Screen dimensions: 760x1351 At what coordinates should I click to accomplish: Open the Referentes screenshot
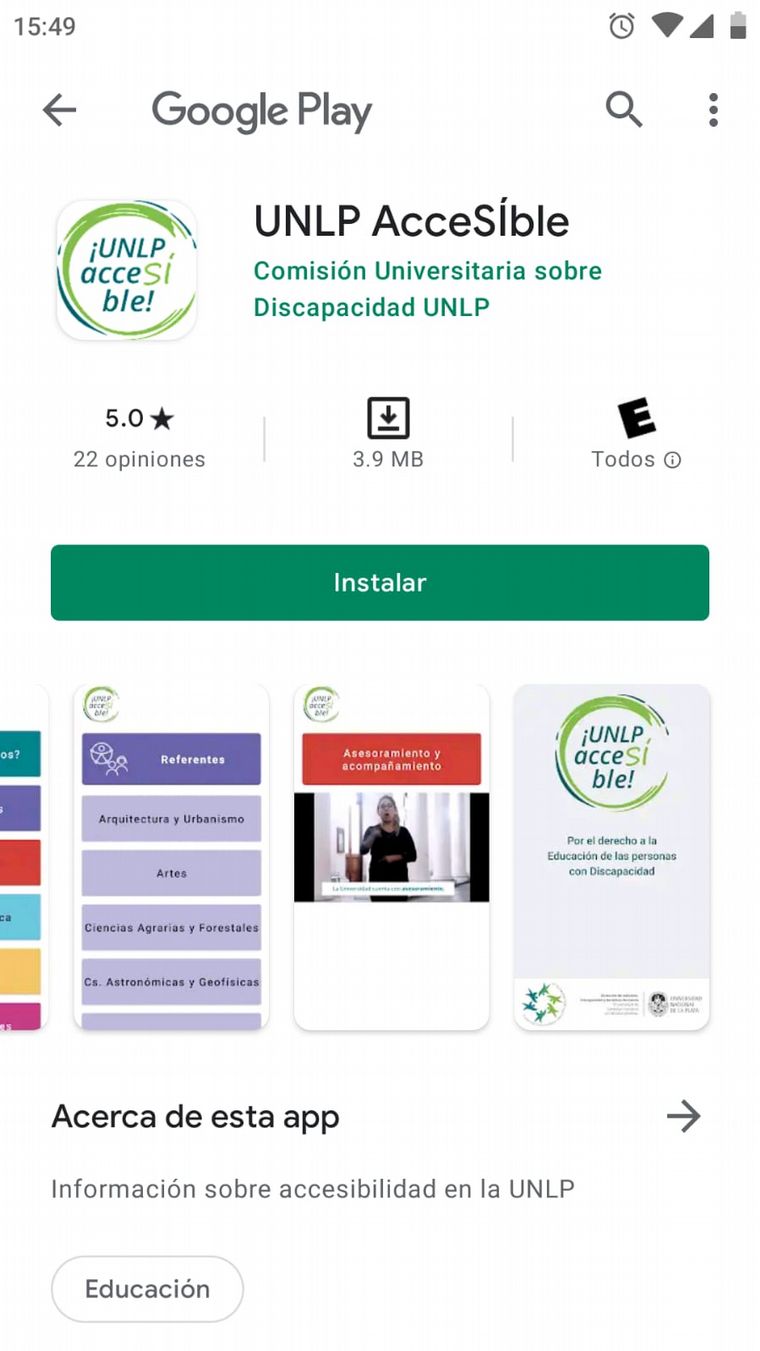click(171, 857)
